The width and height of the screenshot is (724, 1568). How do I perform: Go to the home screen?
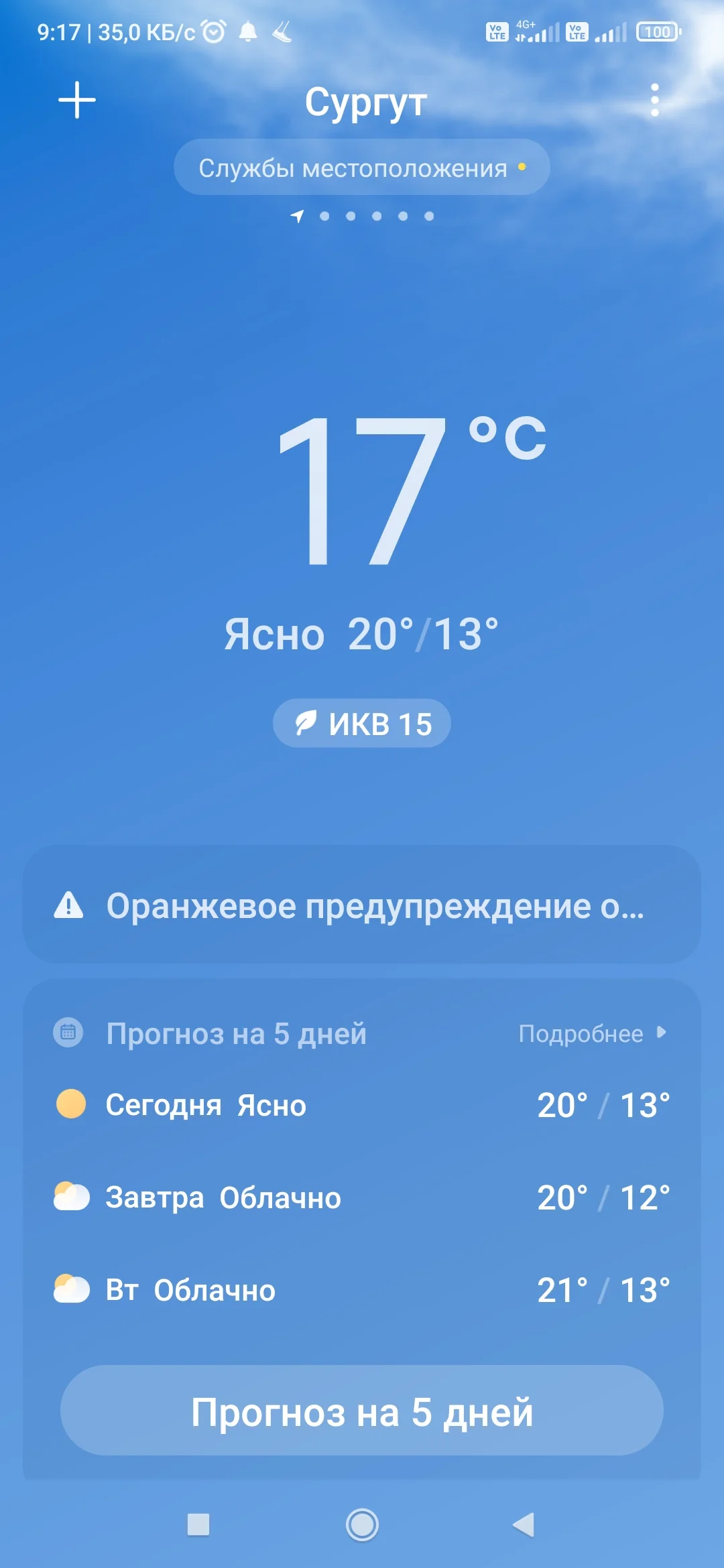pos(362,1524)
